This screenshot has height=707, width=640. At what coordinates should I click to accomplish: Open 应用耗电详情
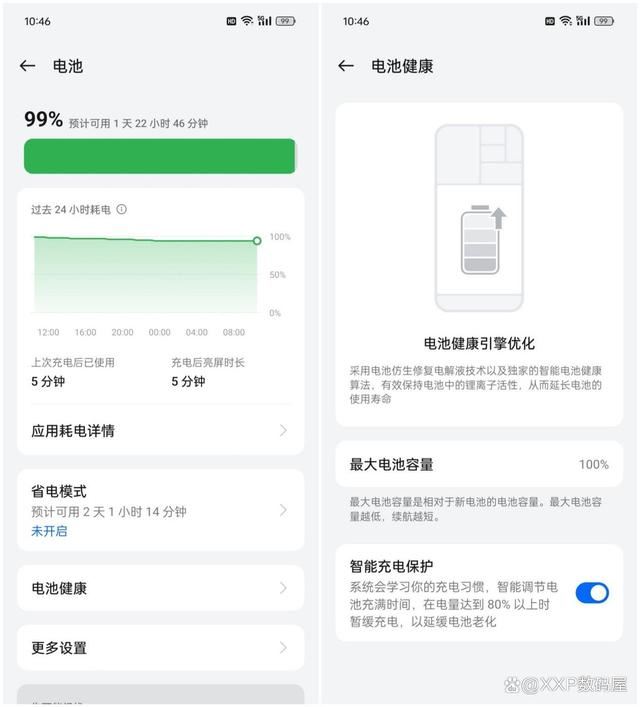160,431
